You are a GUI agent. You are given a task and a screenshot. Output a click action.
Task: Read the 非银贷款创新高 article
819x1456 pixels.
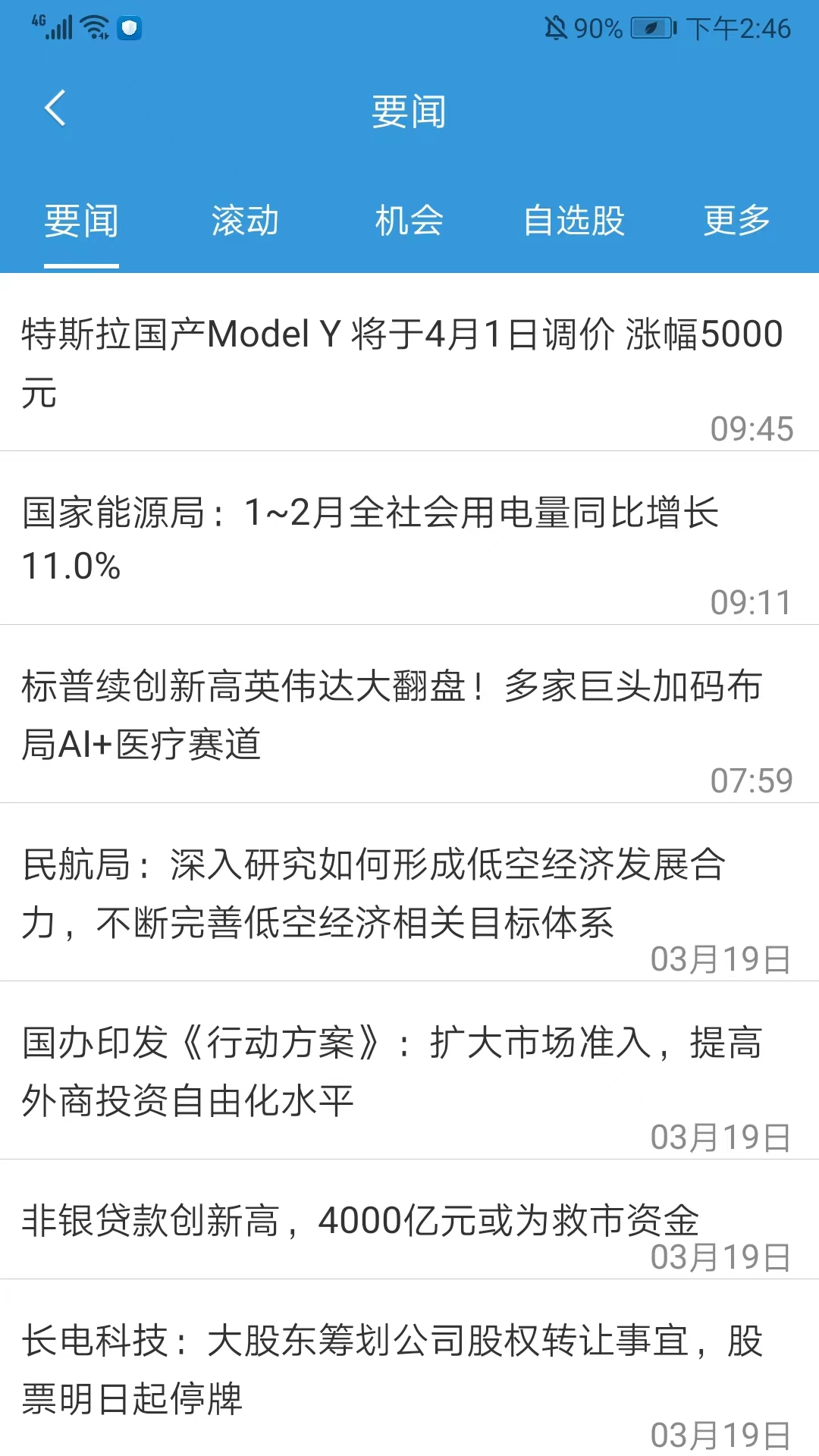click(360, 1220)
